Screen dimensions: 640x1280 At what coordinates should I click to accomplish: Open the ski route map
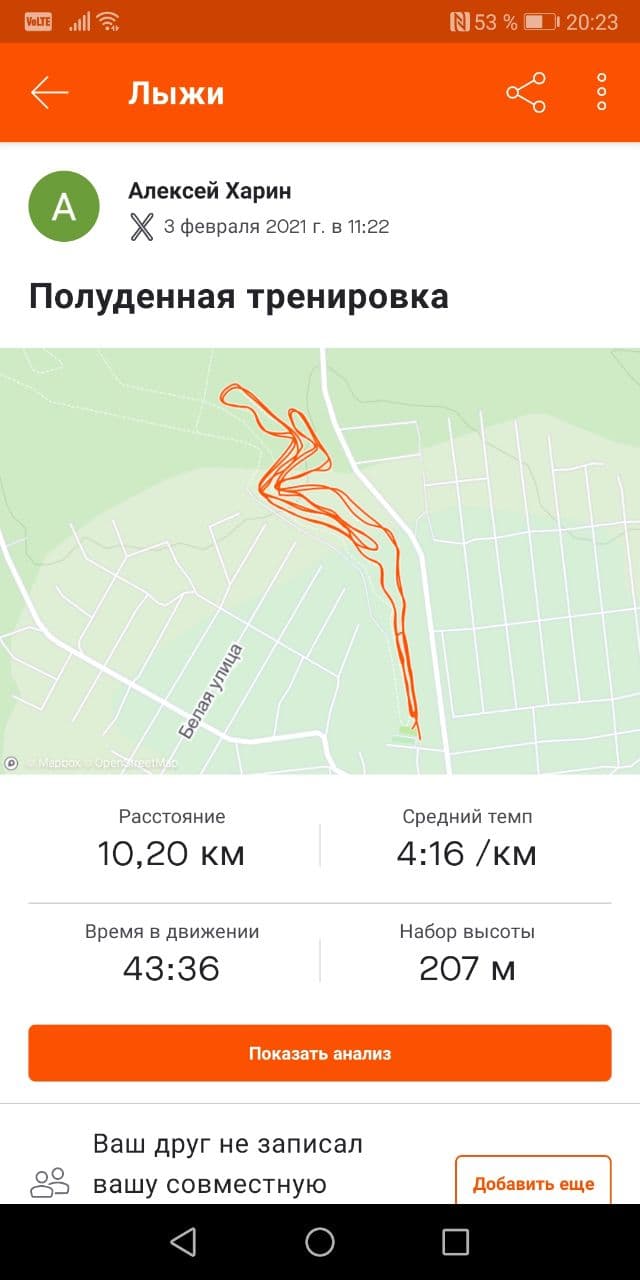coord(320,560)
